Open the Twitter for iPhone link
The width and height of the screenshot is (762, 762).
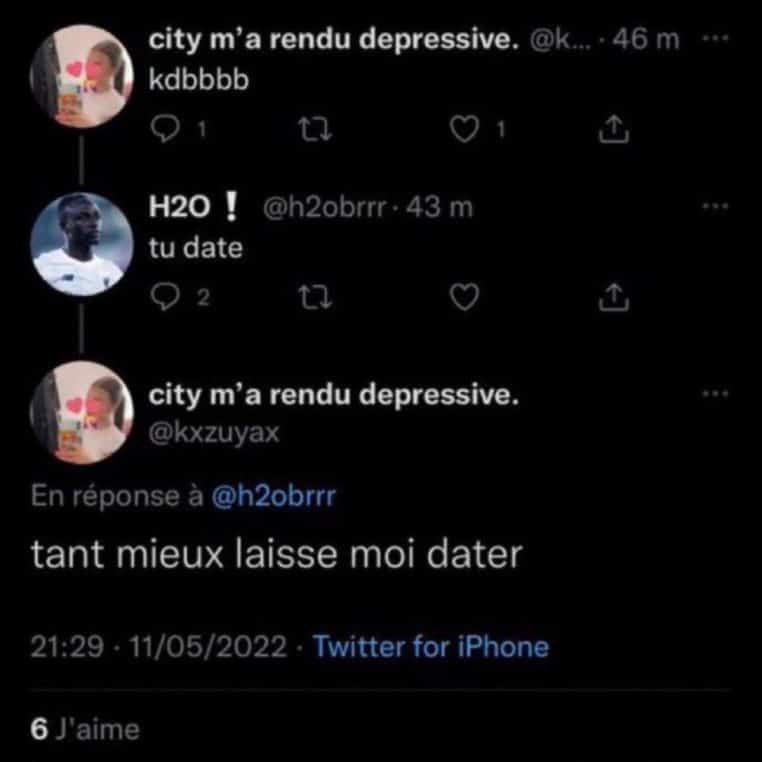431,646
